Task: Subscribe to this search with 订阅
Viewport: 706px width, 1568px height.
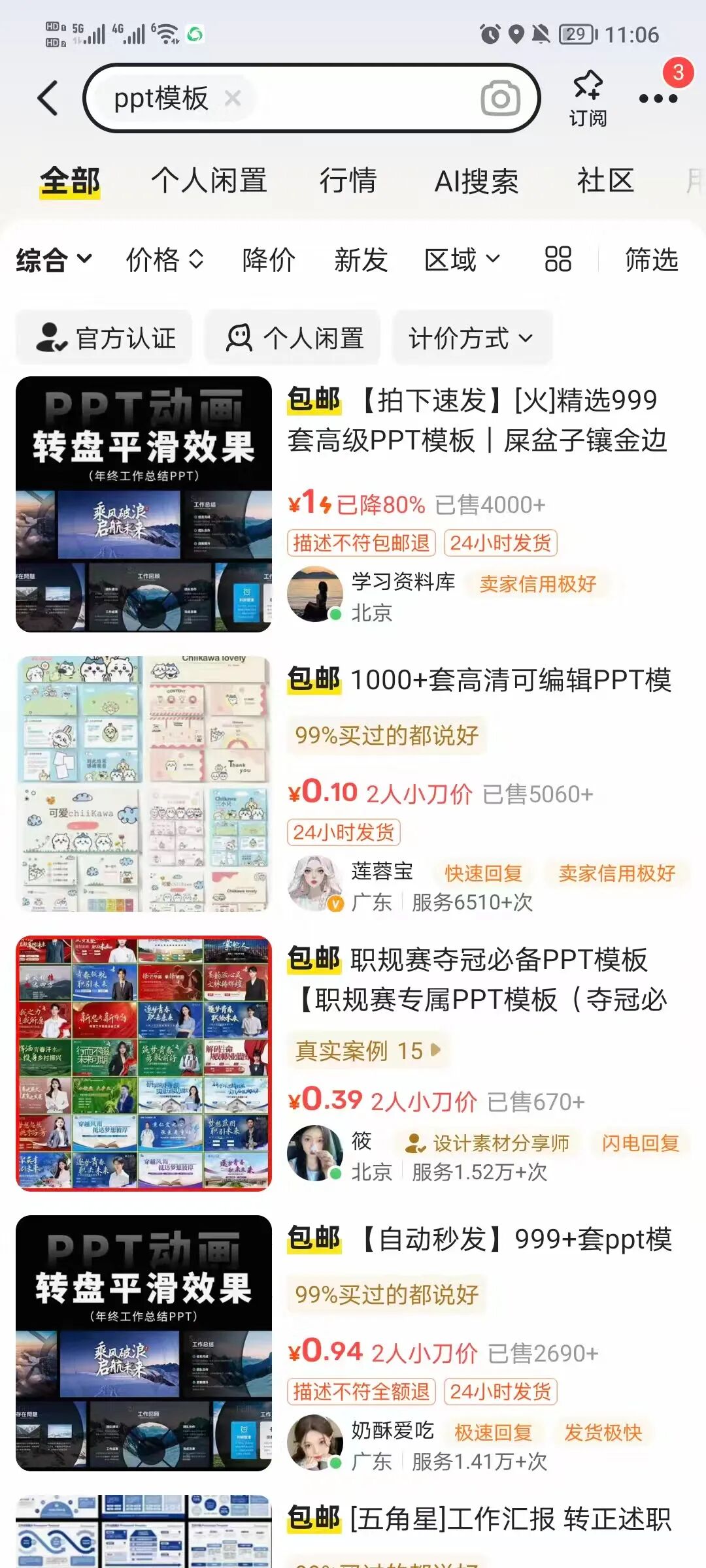Action: coord(588,98)
